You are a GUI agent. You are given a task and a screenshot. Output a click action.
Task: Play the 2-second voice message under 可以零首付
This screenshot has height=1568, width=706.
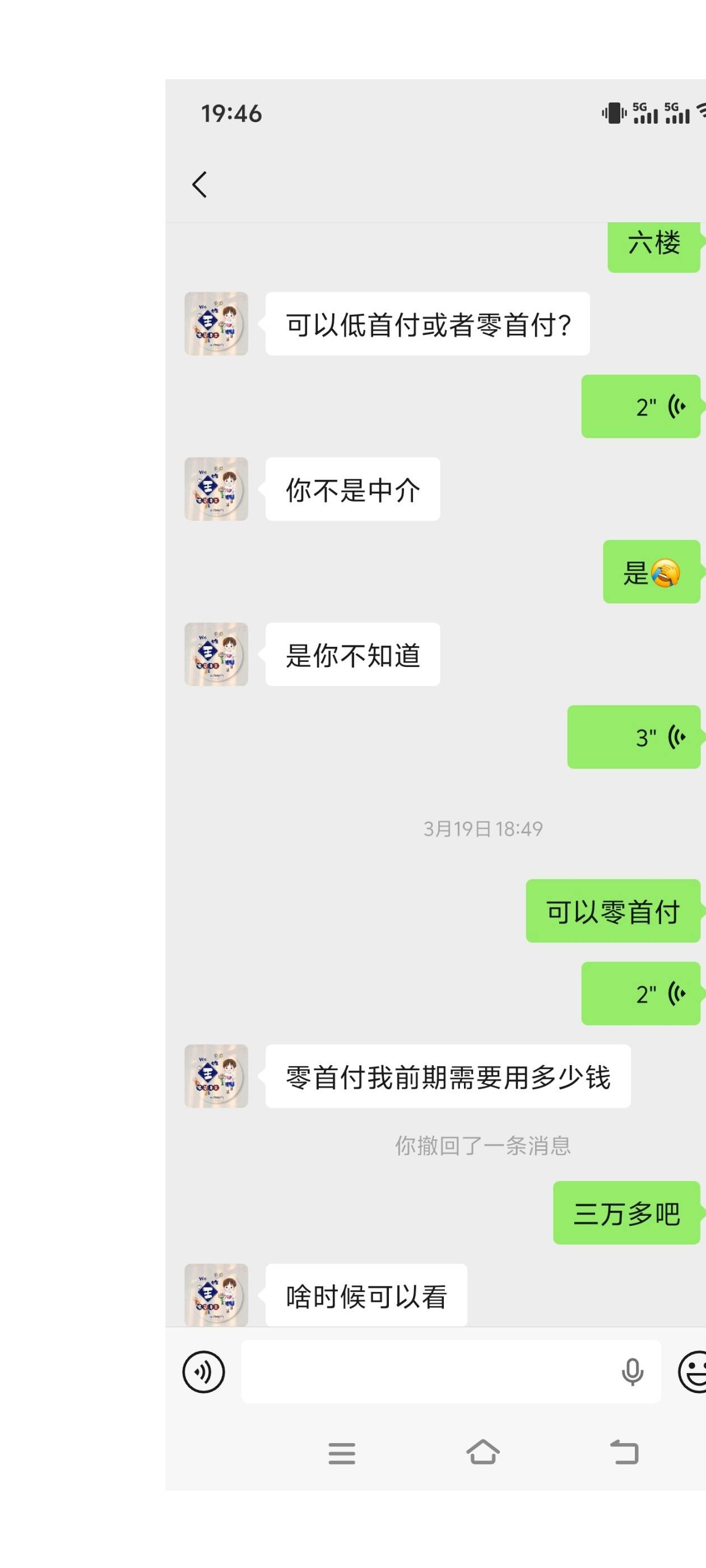642,993
